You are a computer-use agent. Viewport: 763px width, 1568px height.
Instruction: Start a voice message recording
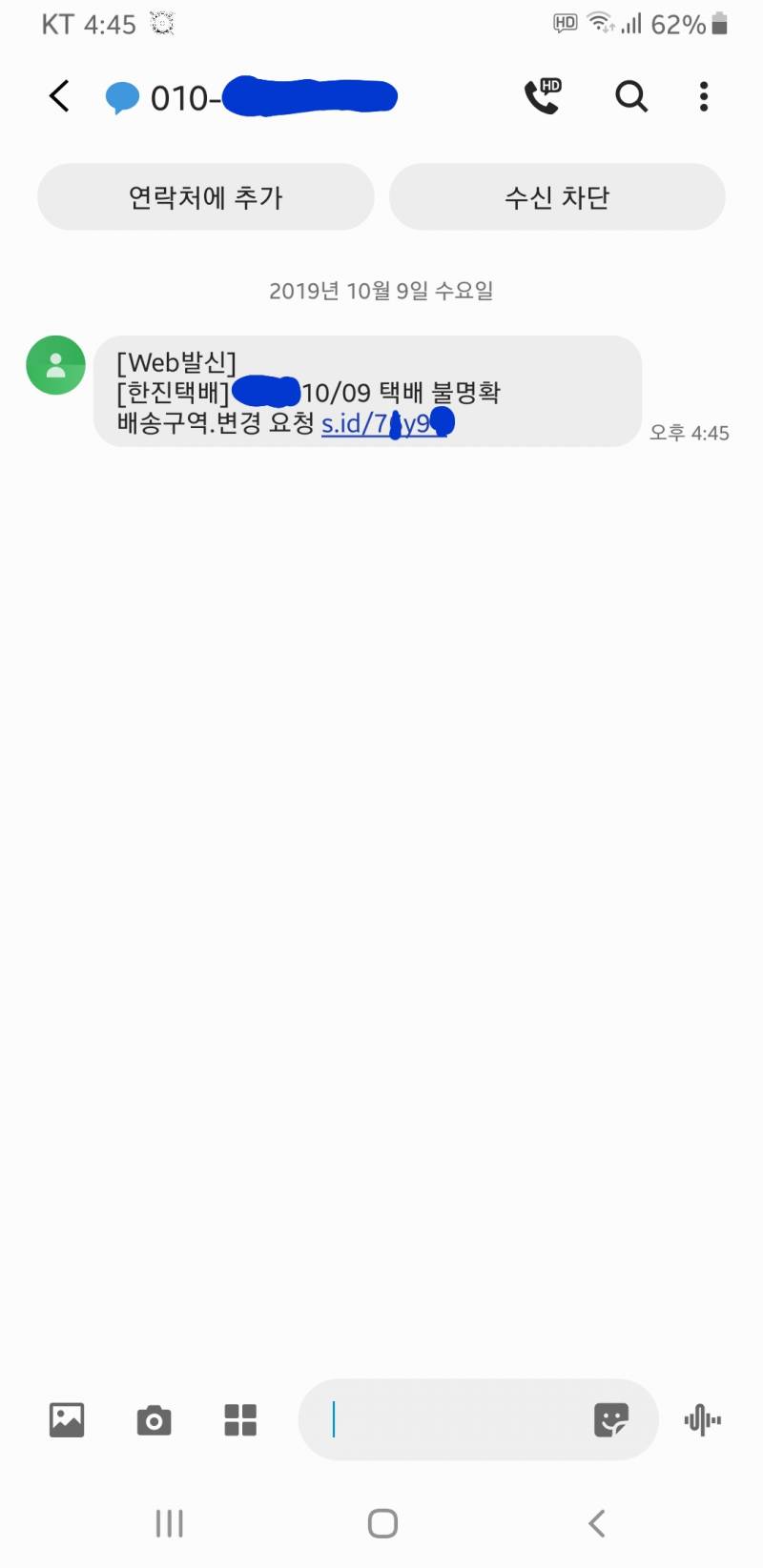point(702,1419)
